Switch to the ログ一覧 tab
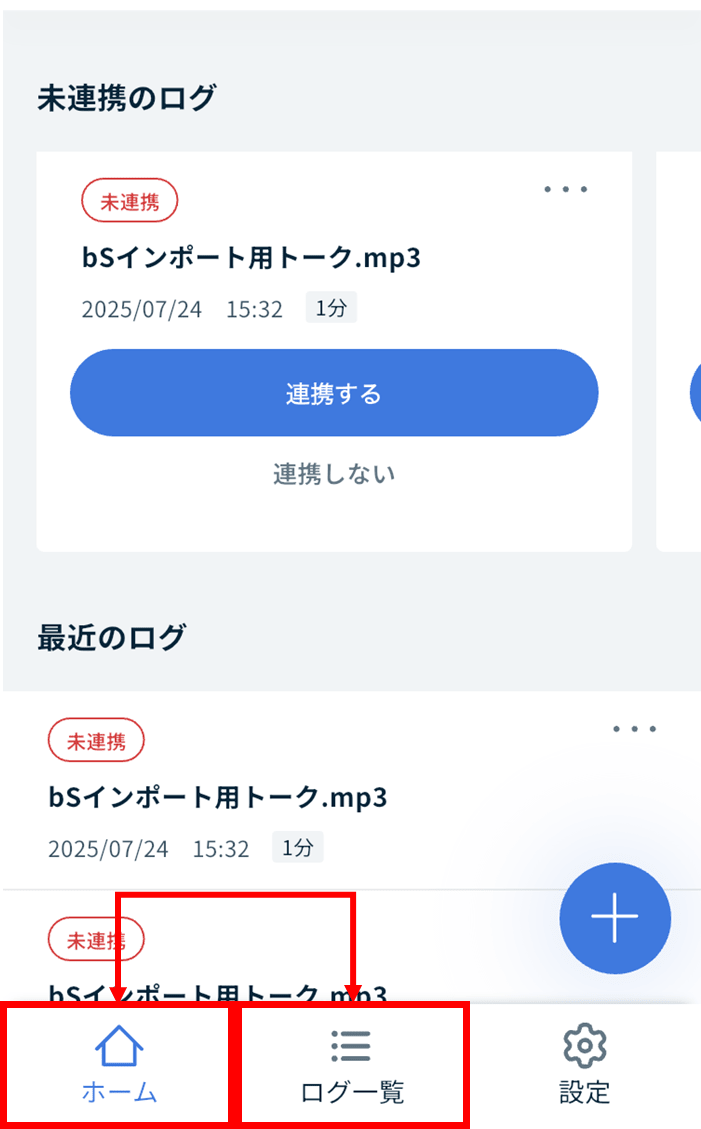Viewport: 701px width, 1129px height. 352,1066
